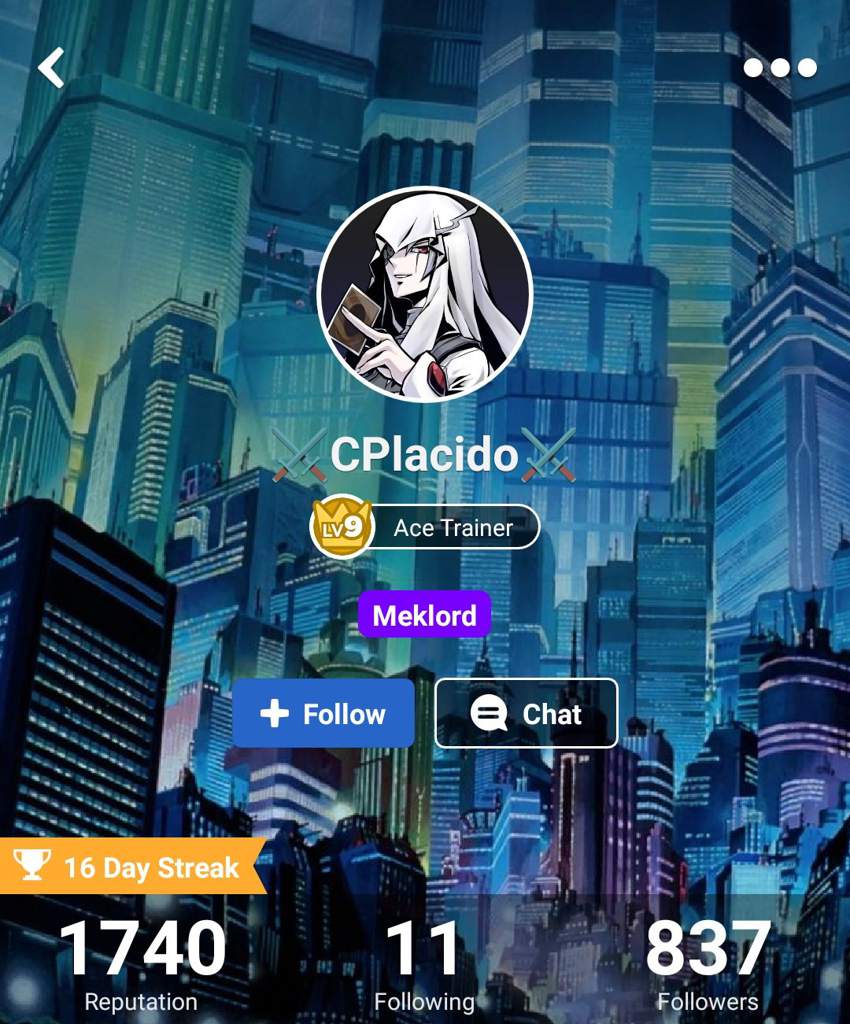The width and height of the screenshot is (850, 1024).
Task: Follow CPlacido
Action: pyautogui.click(x=323, y=713)
